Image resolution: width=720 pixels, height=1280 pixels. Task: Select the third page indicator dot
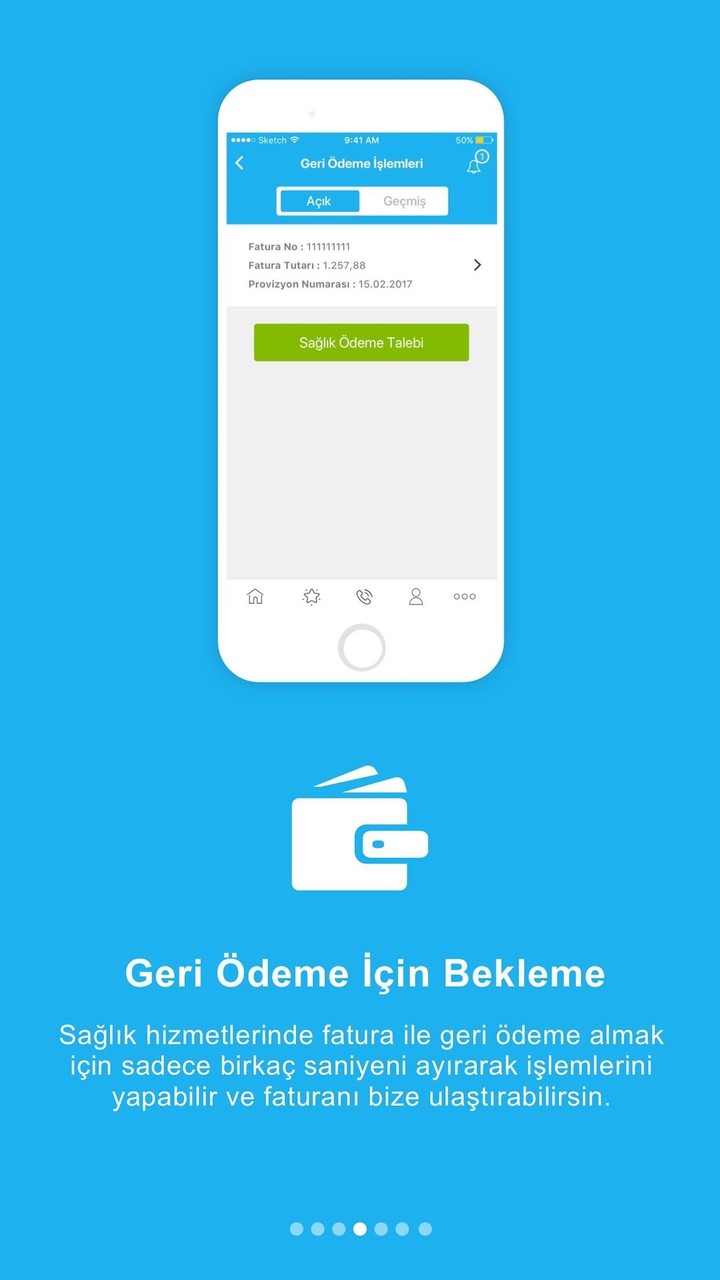tap(339, 1229)
